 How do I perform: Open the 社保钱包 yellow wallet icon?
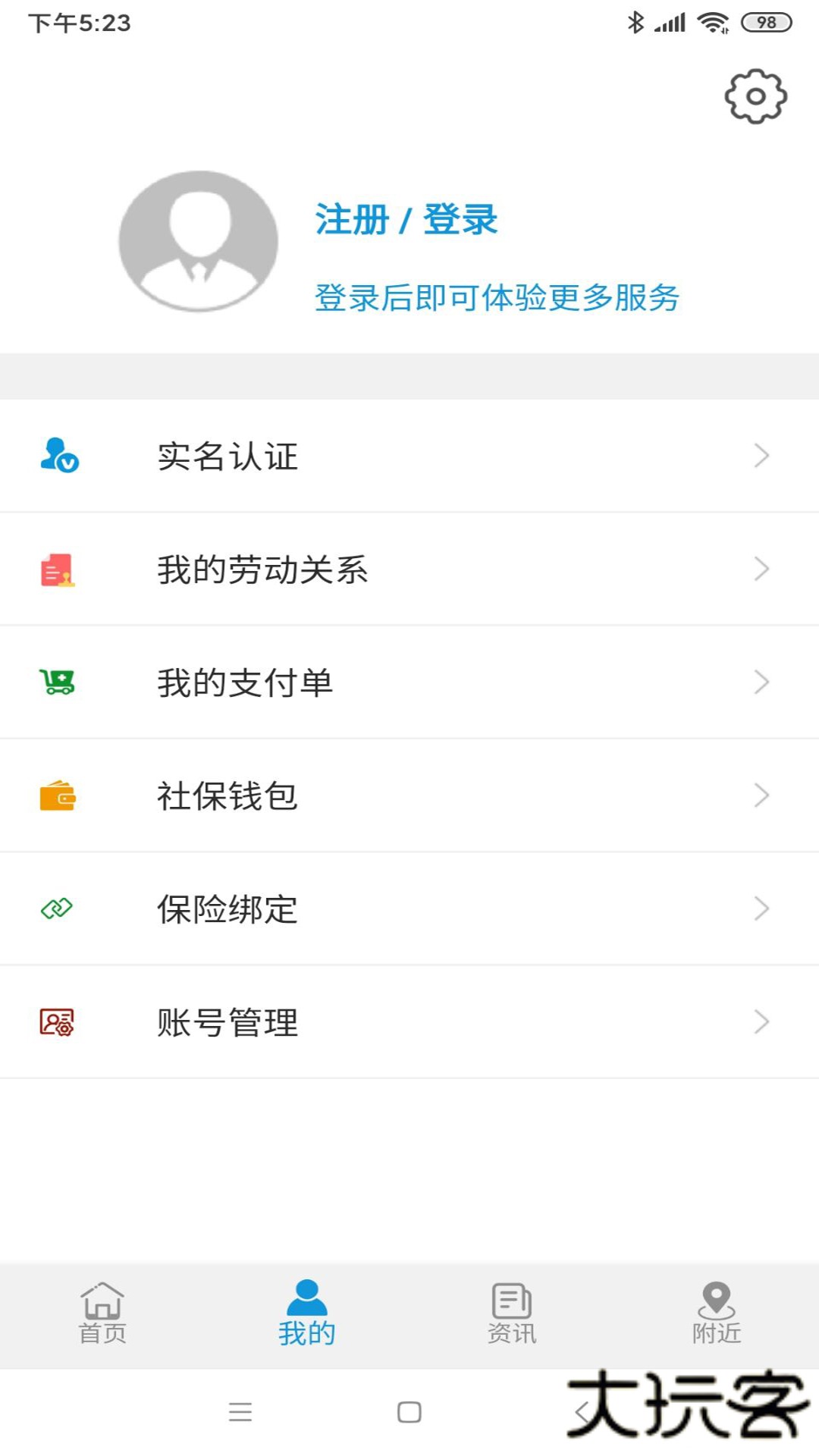[x=56, y=795]
